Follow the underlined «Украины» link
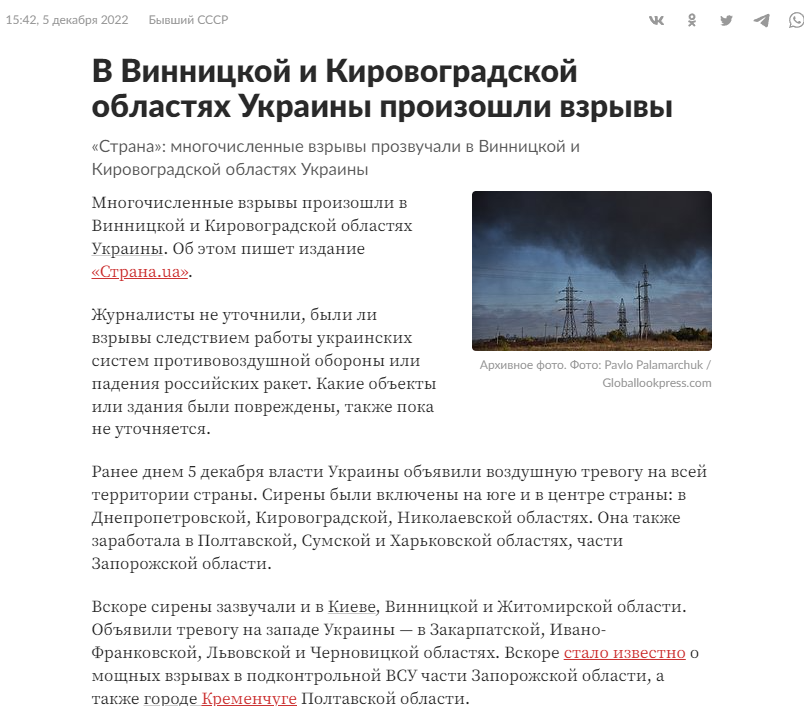804x706 pixels. pos(127,249)
